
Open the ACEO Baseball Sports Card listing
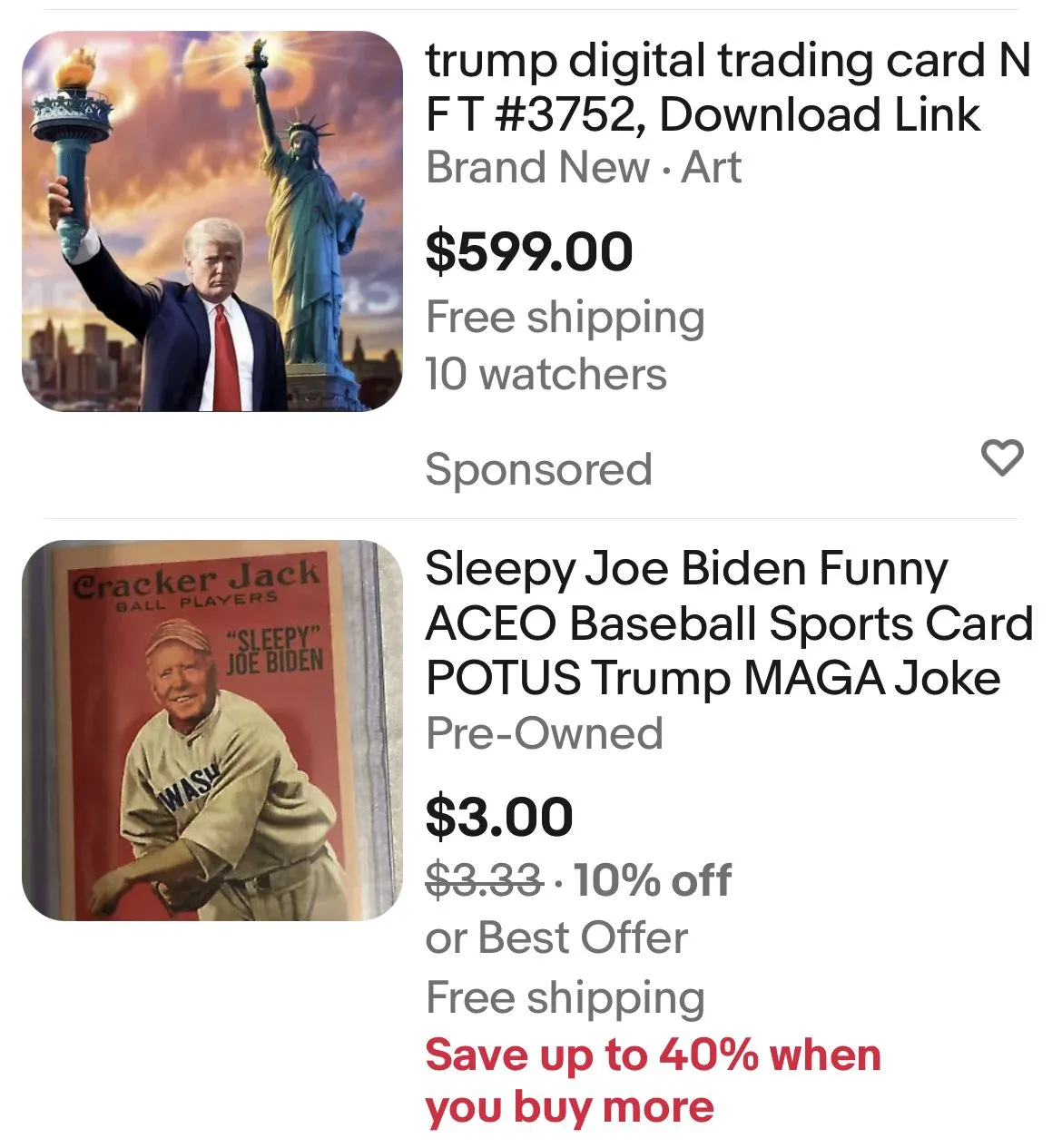pyautogui.click(x=728, y=623)
